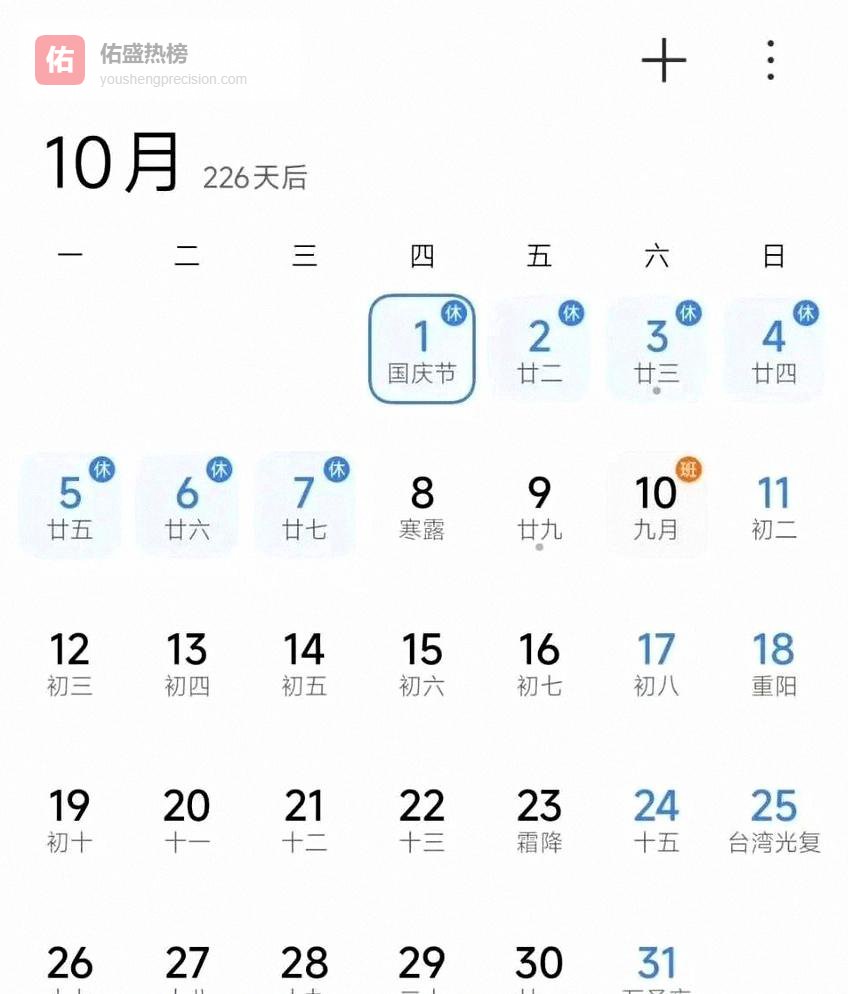Choose October 13 on the calendar
This screenshot has width=848, height=994.
pos(187,662)
